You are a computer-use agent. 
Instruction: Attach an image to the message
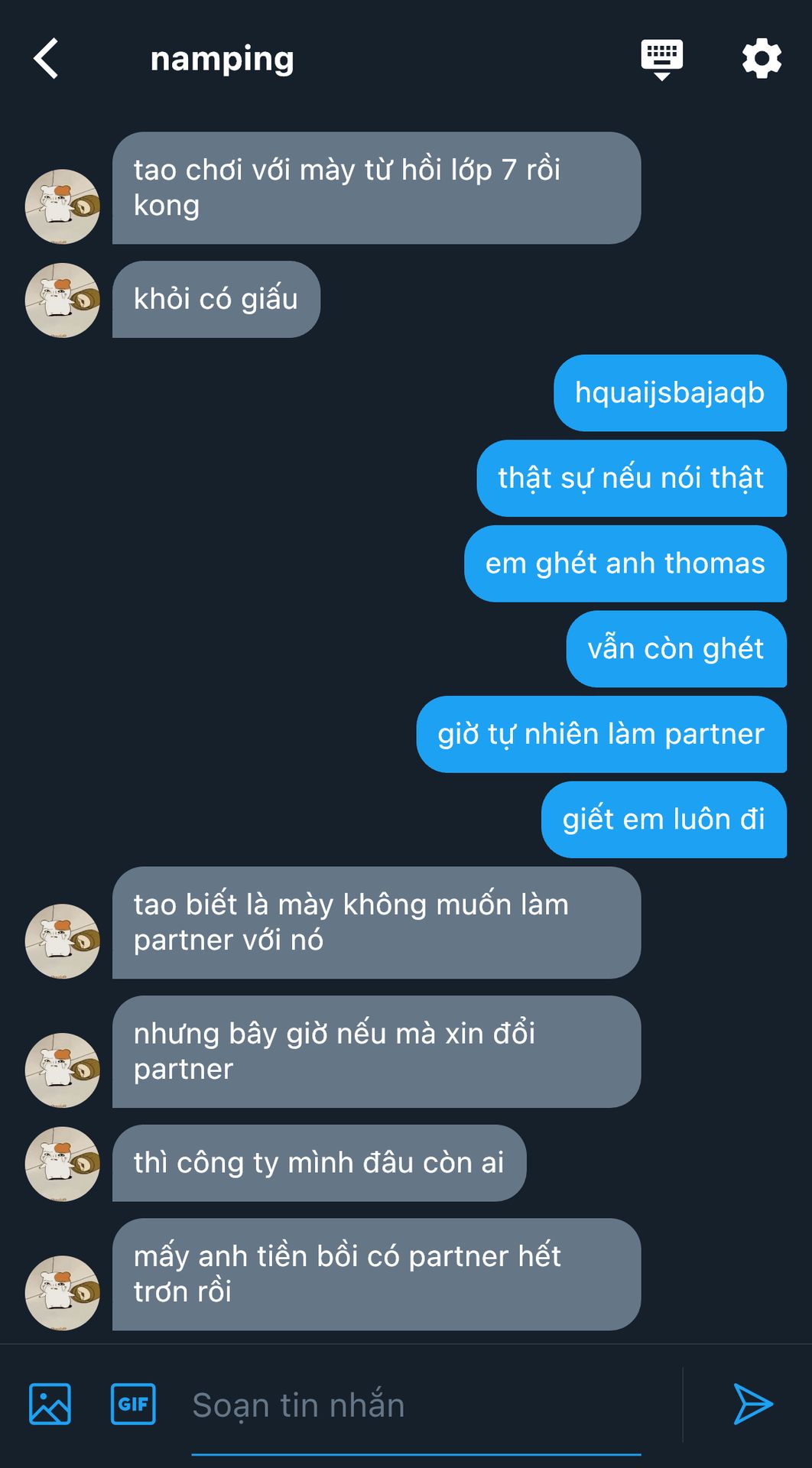[x=50, y=1404]
